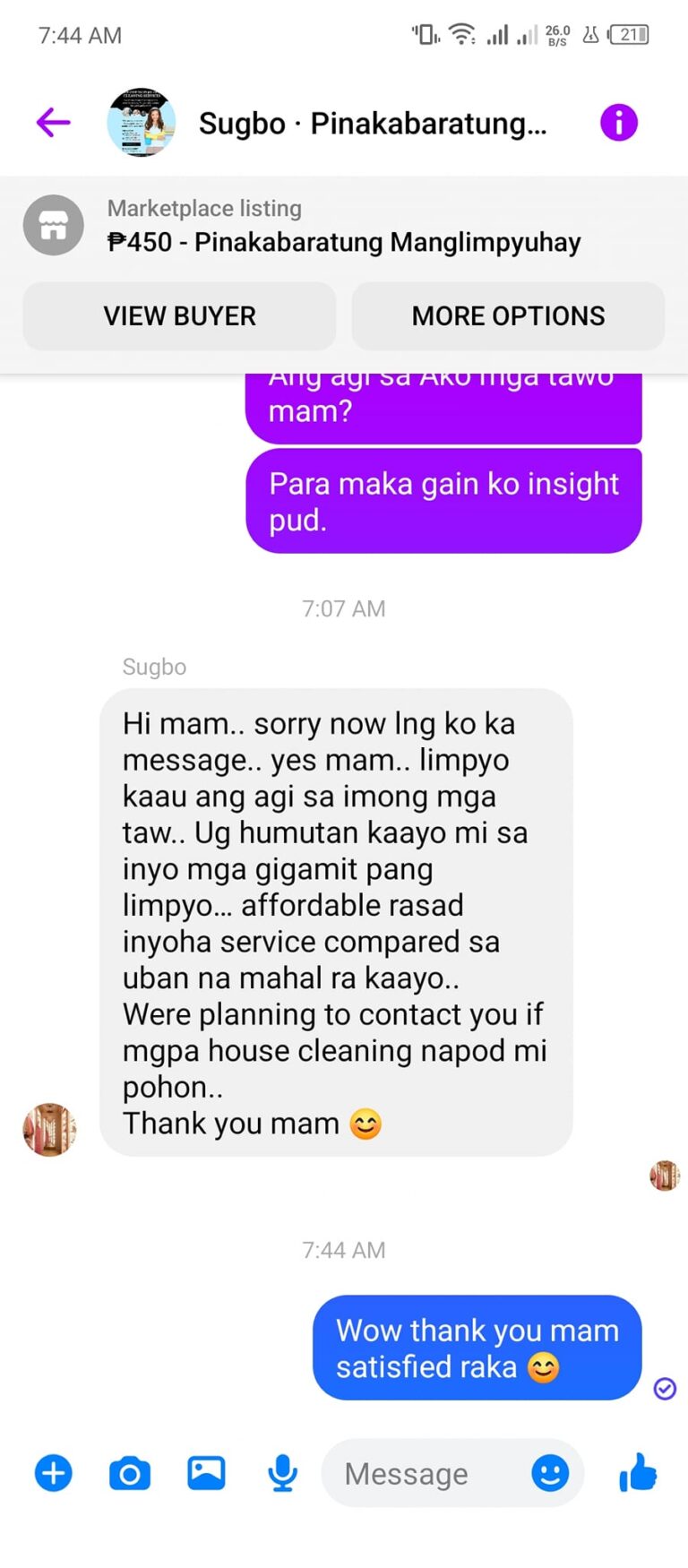Open MORE OPTIONS for the listing
Image resolution: width=688 pixels, height=1568 pixels.
click(508, 316)
